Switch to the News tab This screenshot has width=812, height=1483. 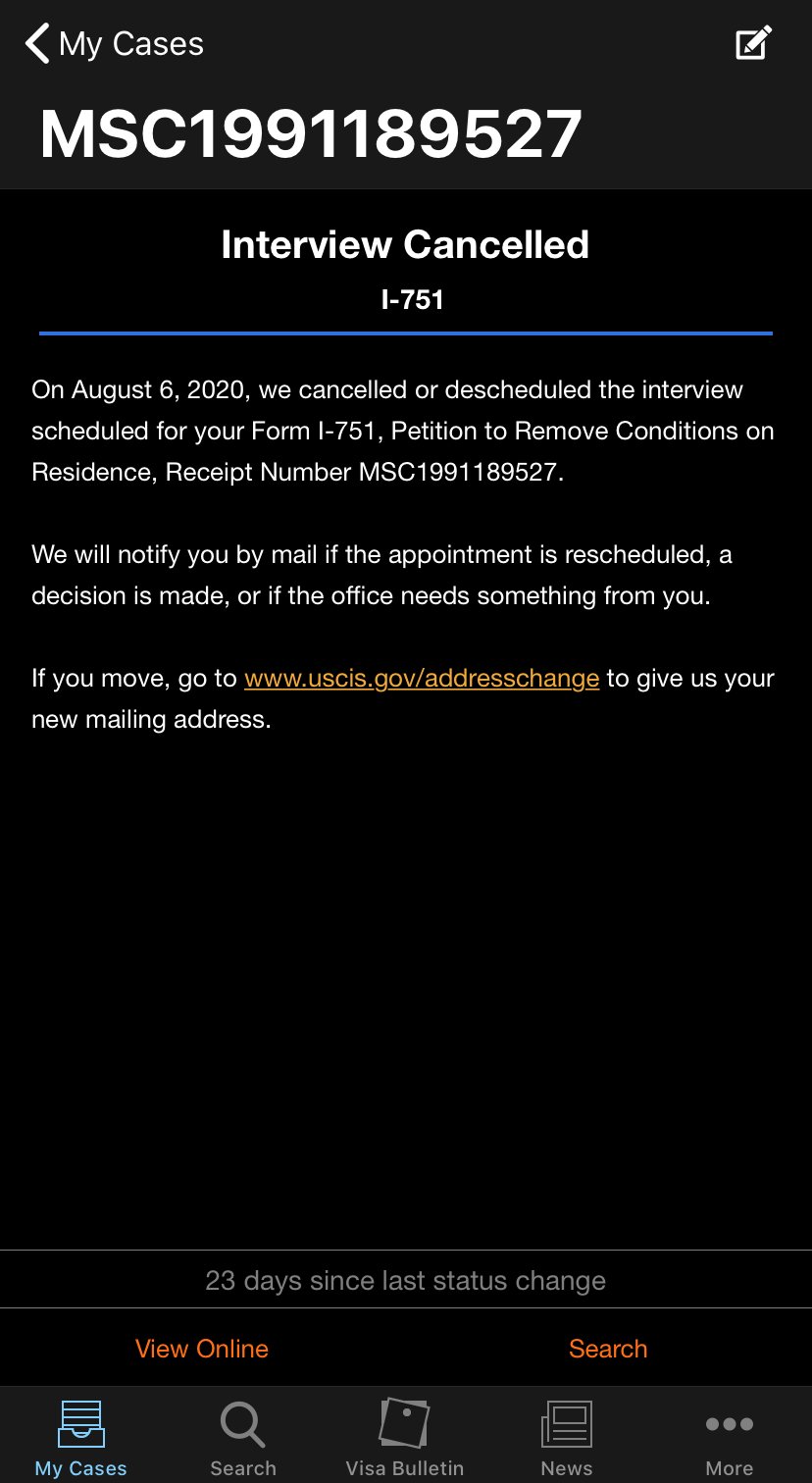[567, 1437]
